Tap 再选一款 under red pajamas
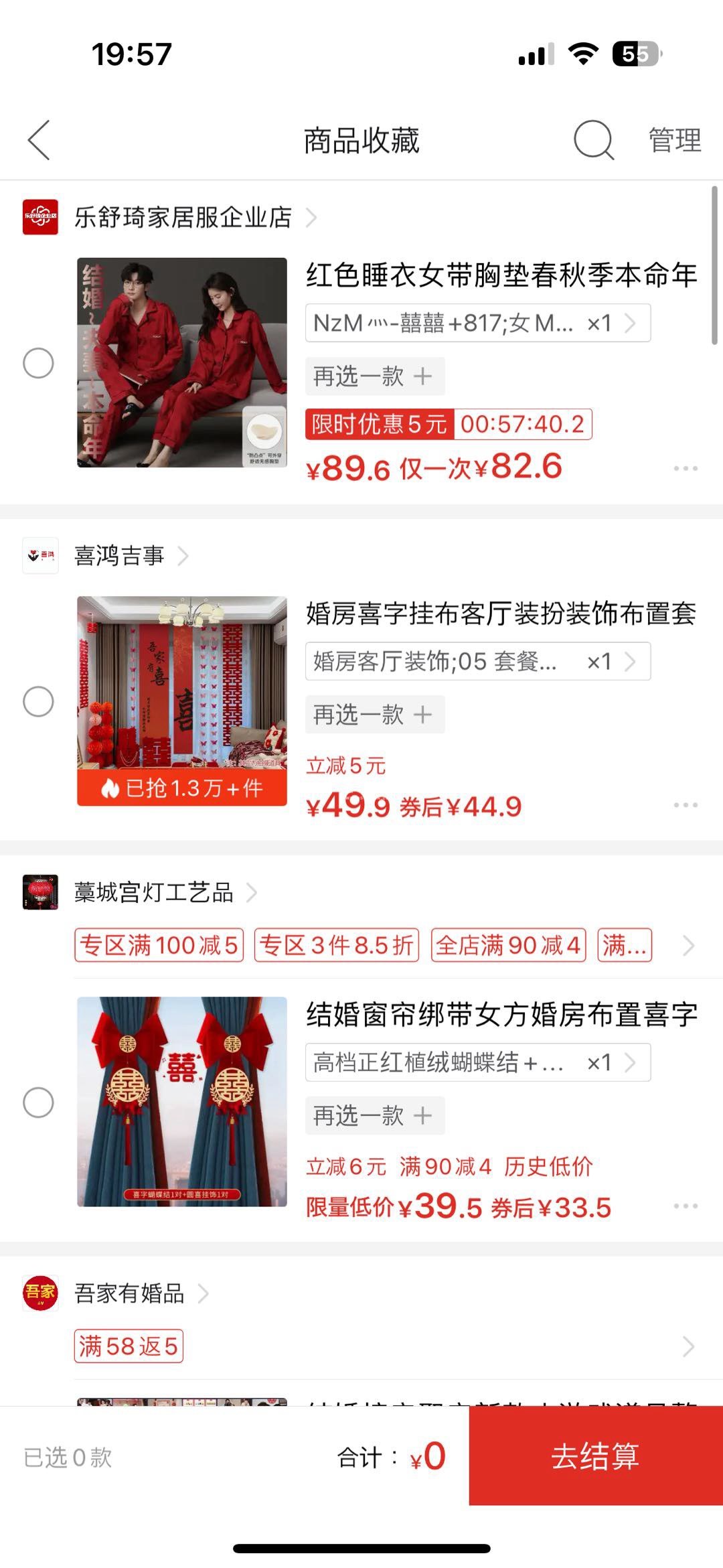This screenshot has height=1568, width=723. [374, 376]
